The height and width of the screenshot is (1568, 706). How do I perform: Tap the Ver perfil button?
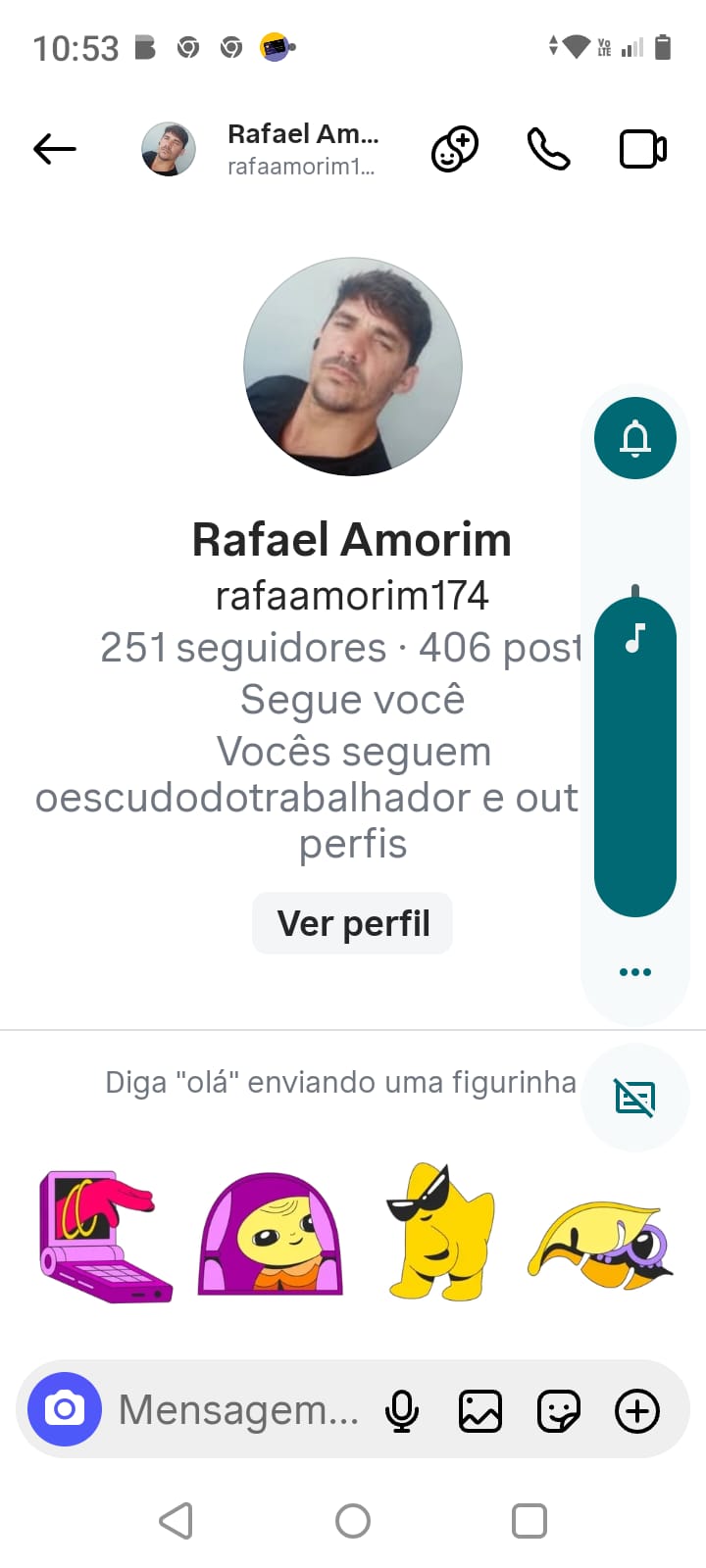(x=352, y=923)
